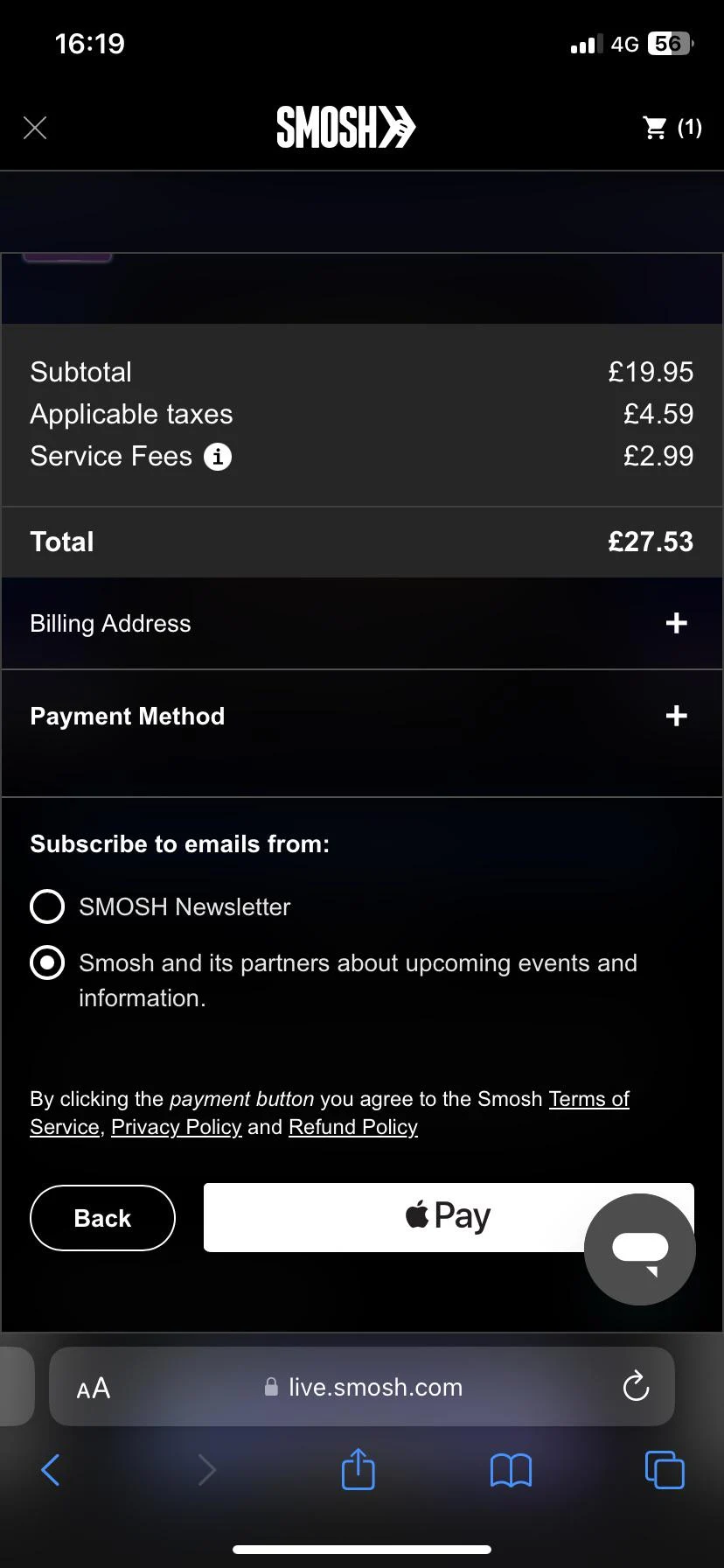
Task: Open Safari bookmarks icon
Action: point(511,1470)
